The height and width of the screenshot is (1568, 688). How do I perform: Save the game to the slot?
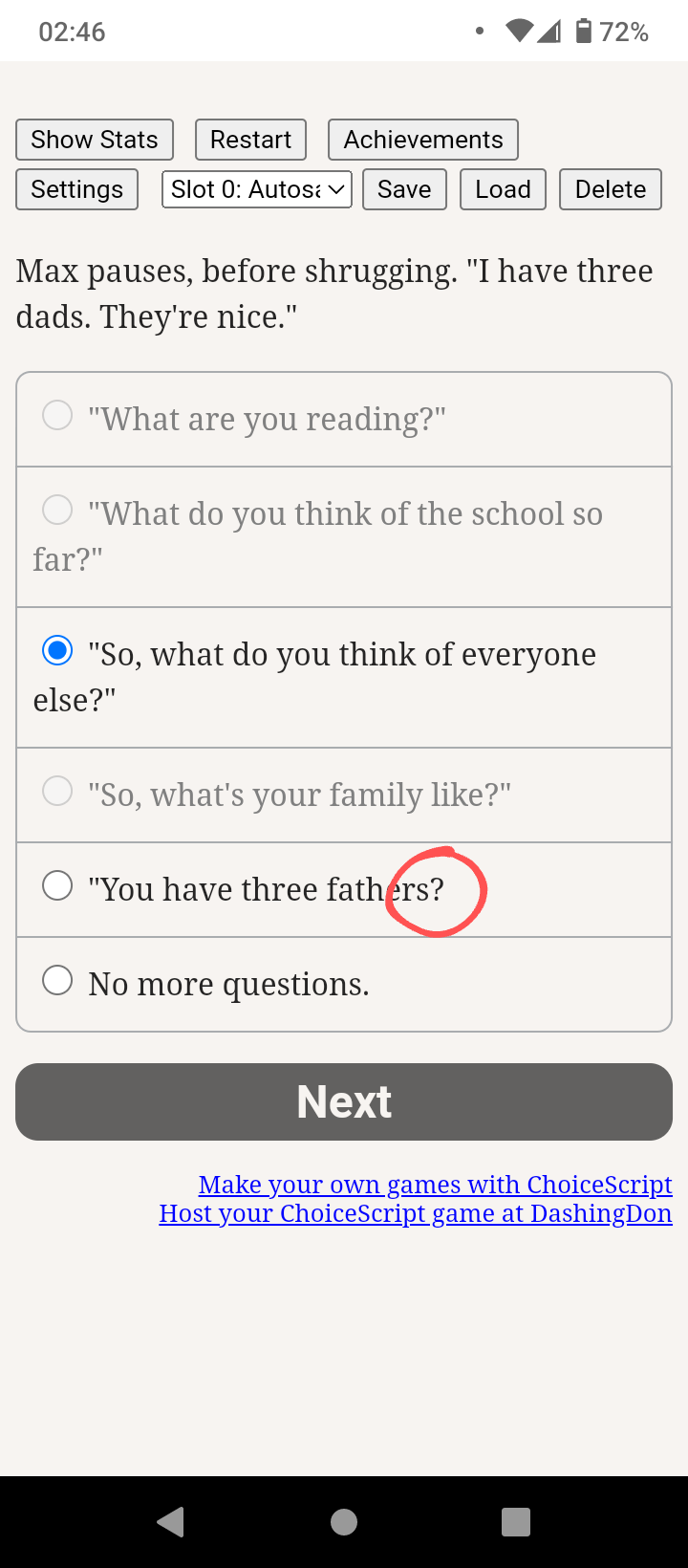(404, 189)
